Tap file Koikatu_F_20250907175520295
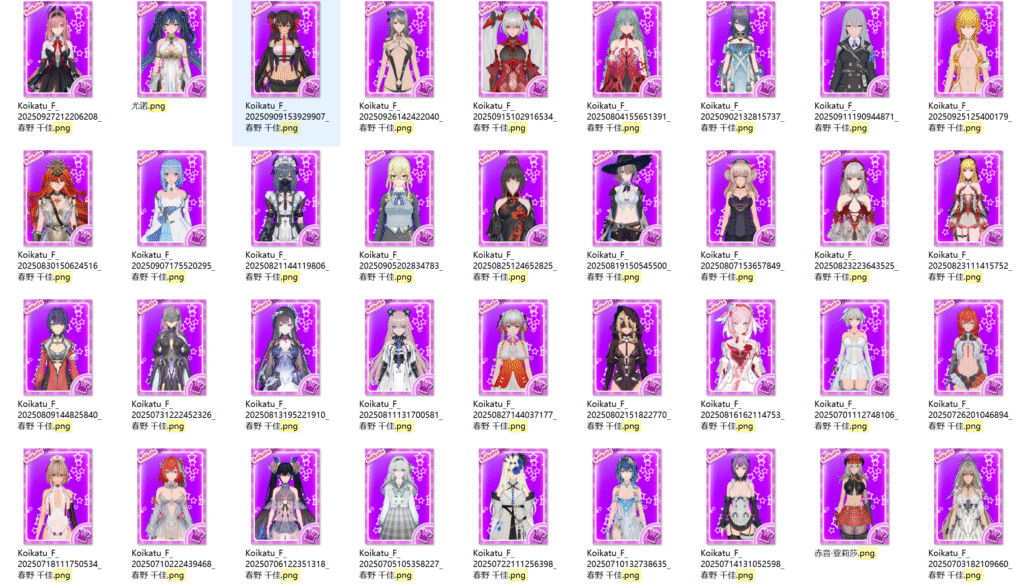Viewport: 1024px width, 587px height. click(171, 199)
